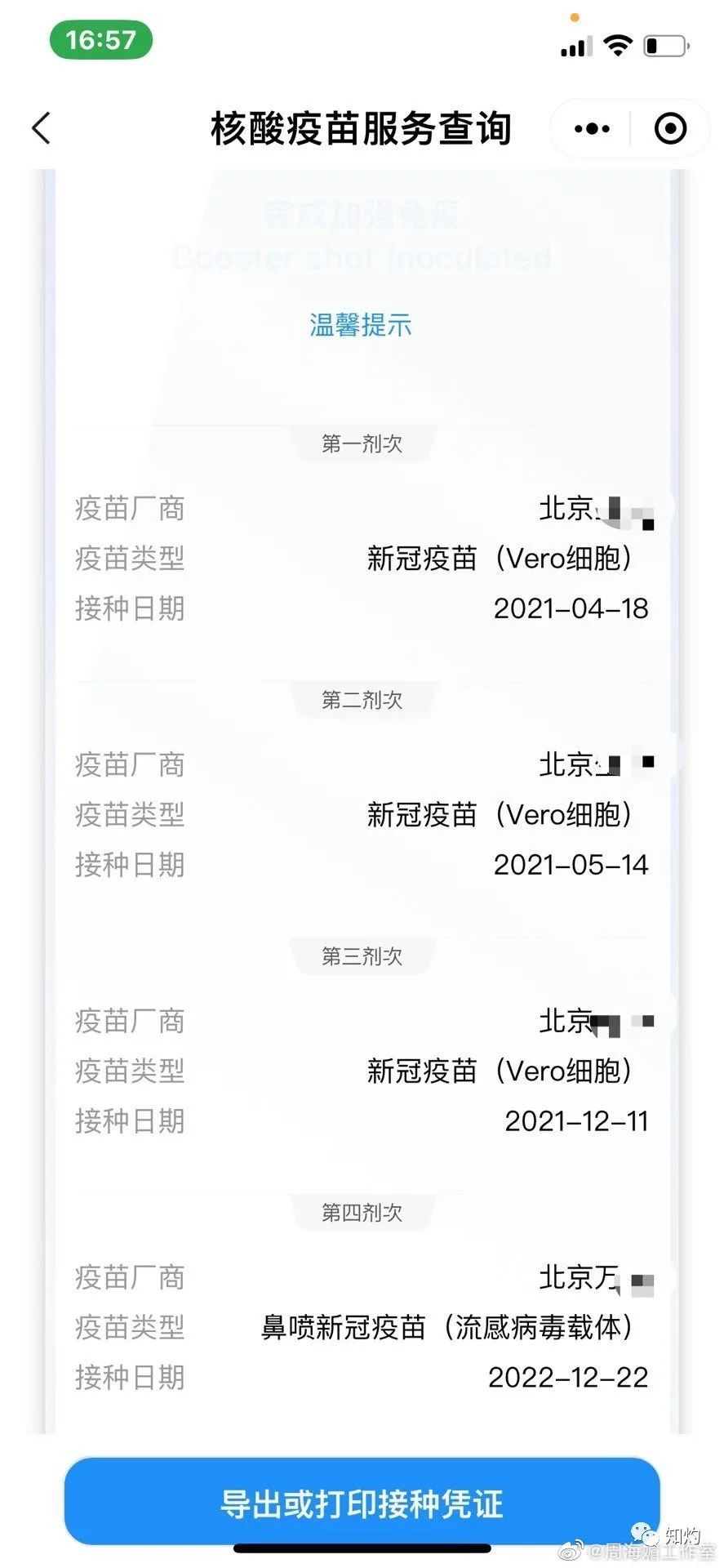Tap 导出或打印接种凭证 button

(x=362, y=1503)
